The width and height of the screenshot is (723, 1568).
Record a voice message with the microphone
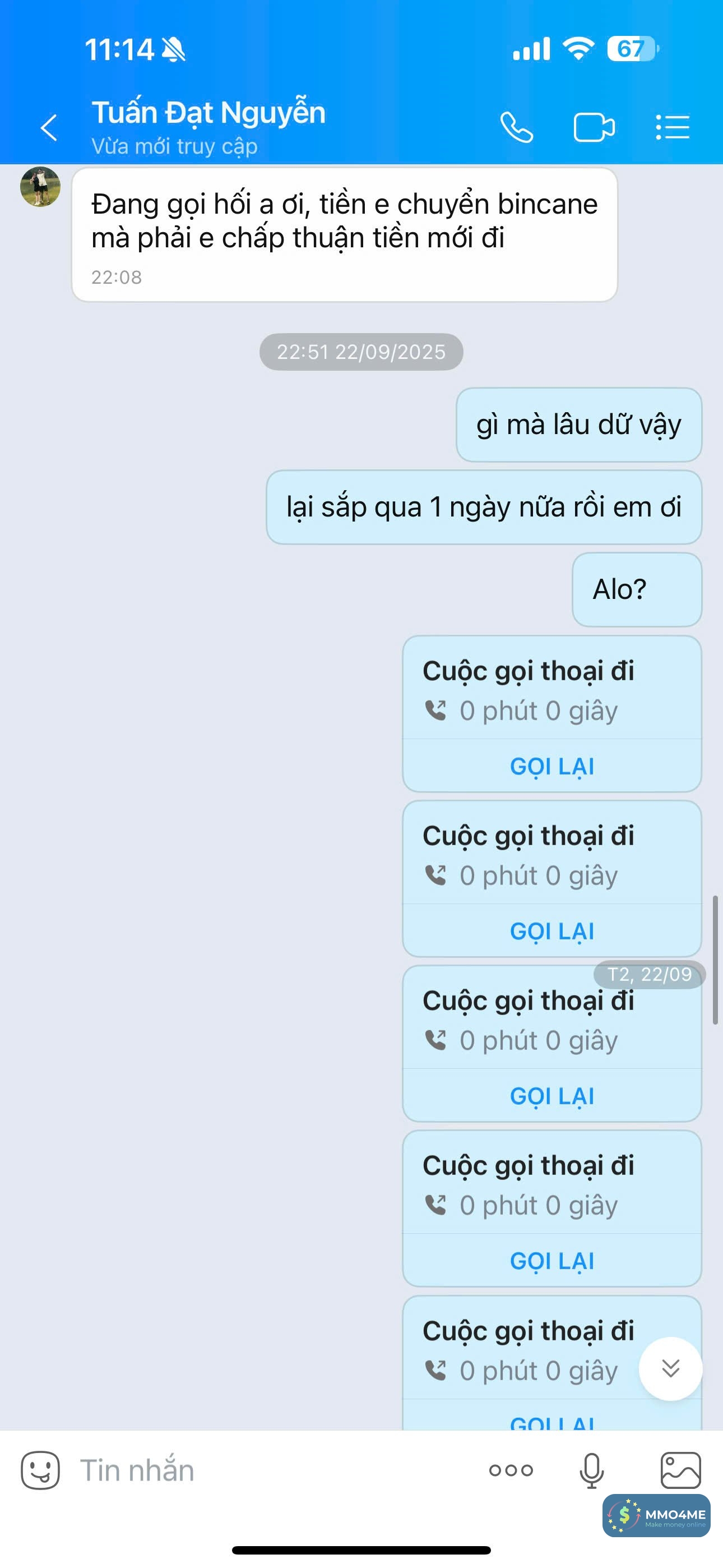[591, 1470]
